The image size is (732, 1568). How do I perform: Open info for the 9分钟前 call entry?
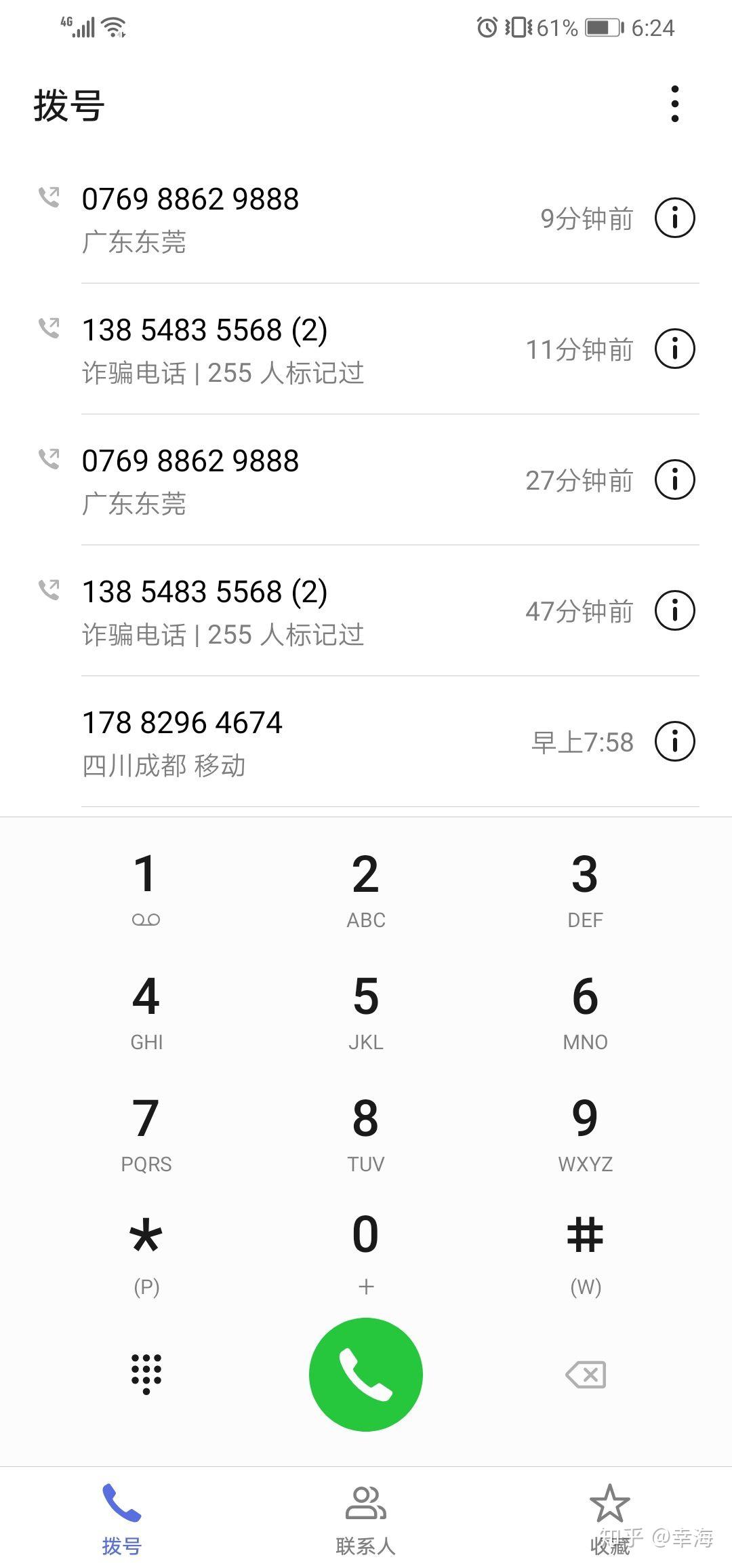pos(674,218)
